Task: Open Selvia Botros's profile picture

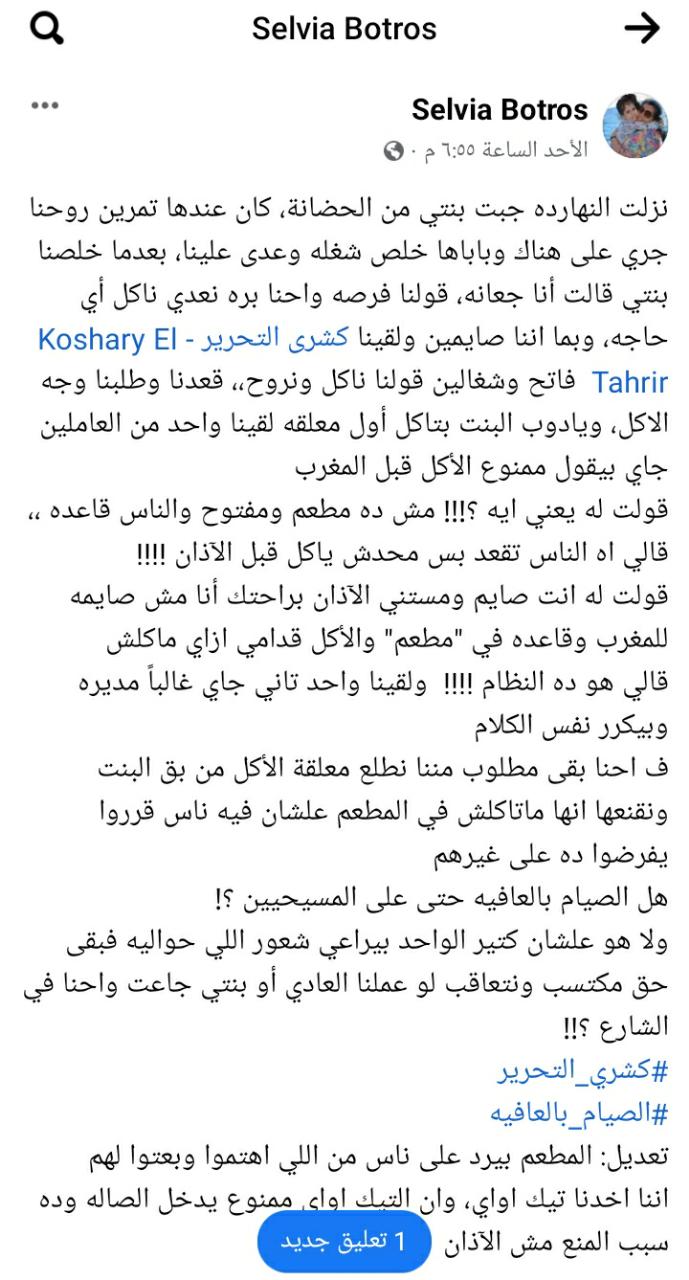Action: (x=634, y=126)
